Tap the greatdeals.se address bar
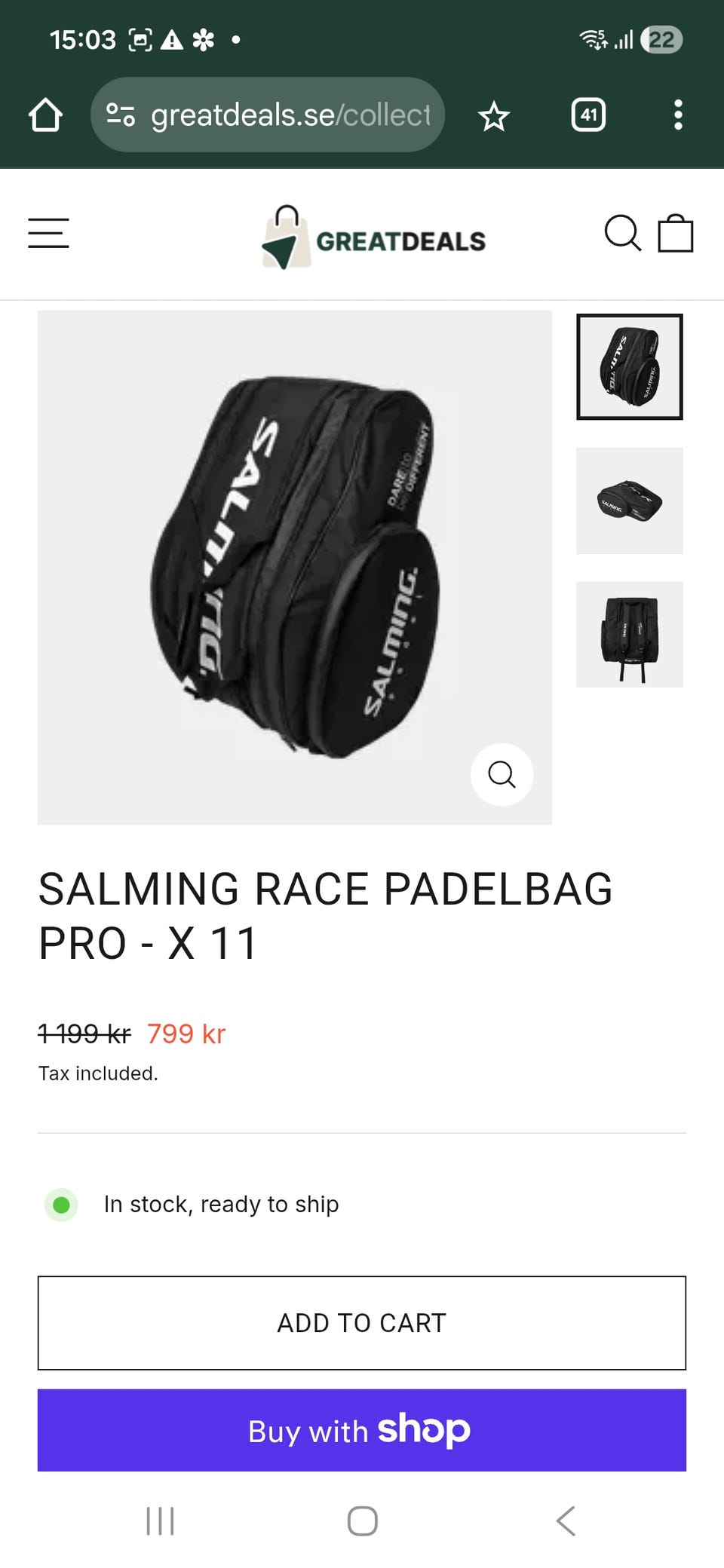 point(268,115)
